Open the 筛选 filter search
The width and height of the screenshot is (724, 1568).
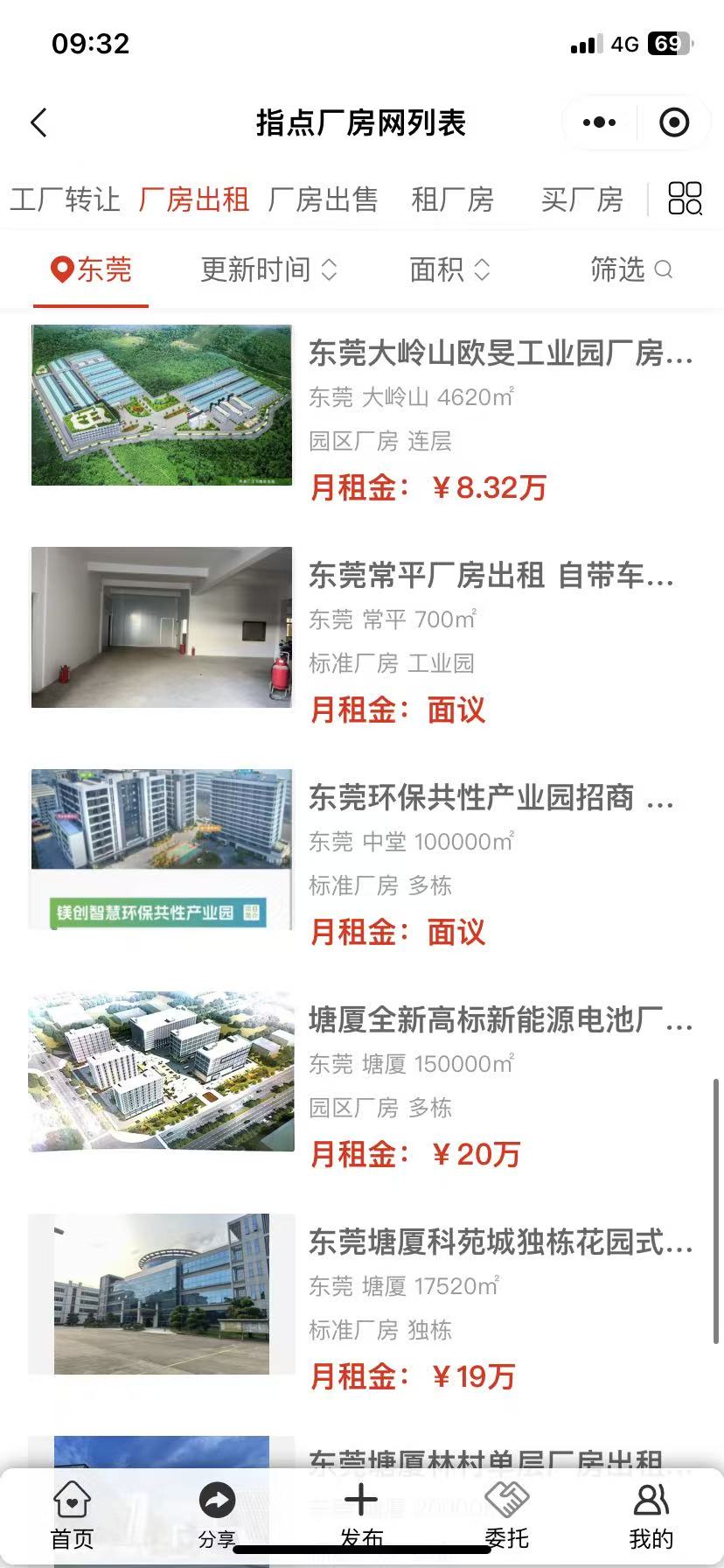[630, 269]
